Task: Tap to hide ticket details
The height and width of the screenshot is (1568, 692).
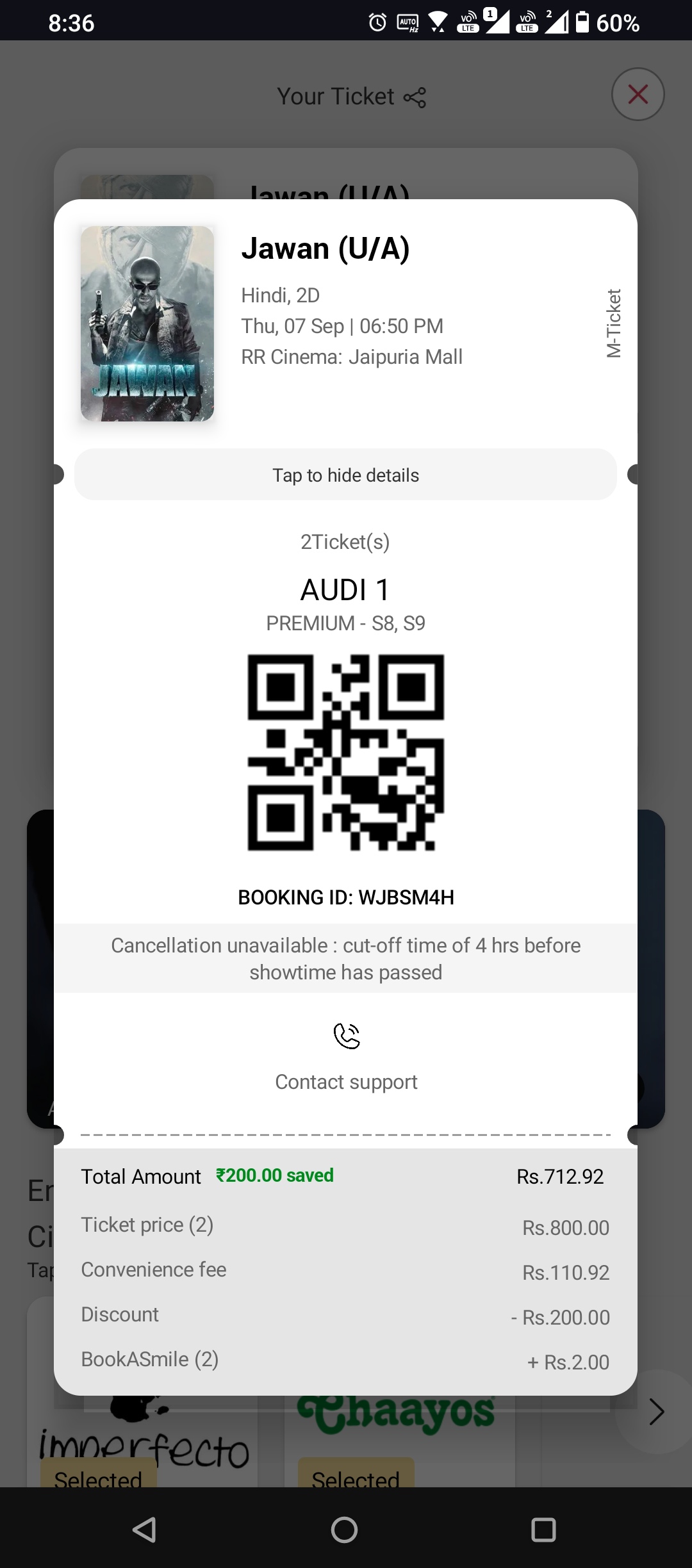Action: coord(345,475)
